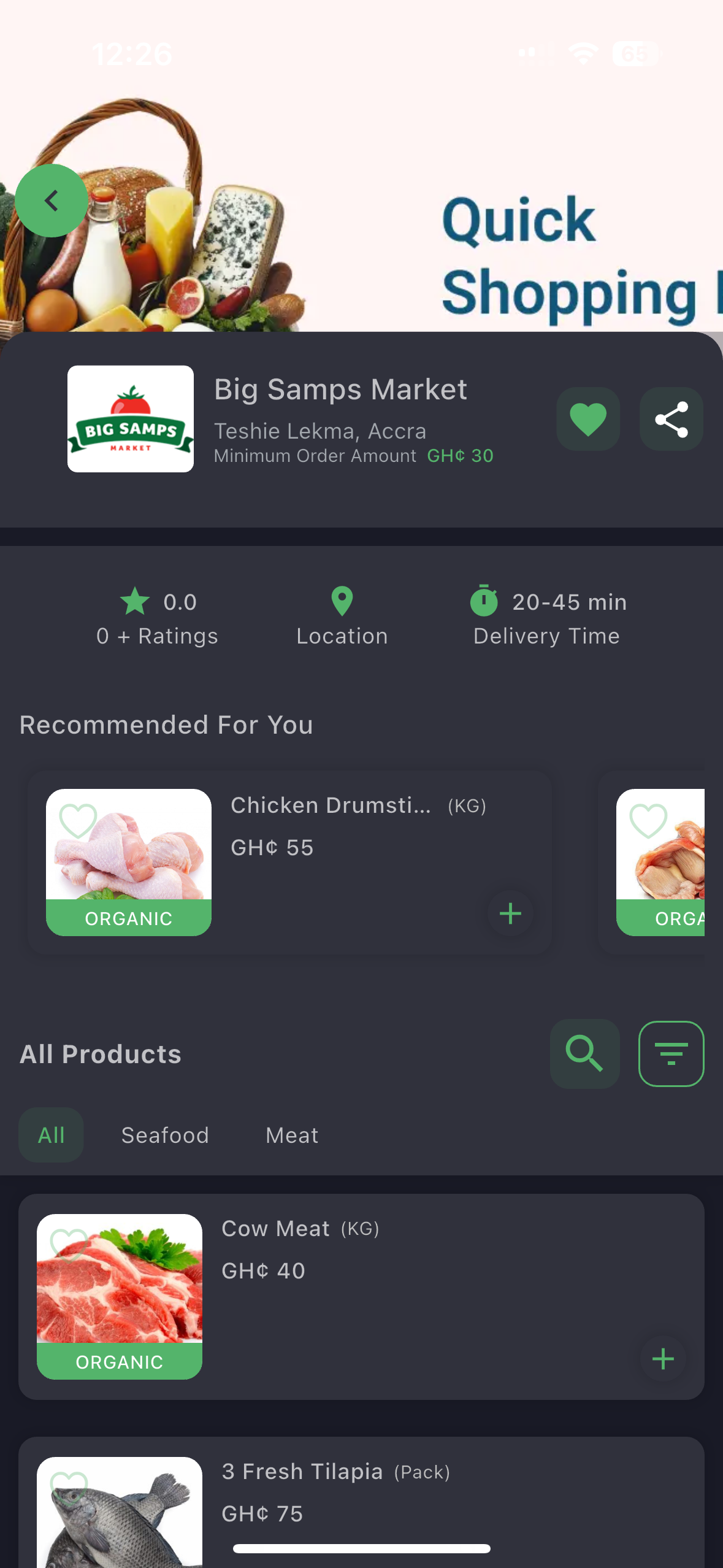The width and height of the screenshot is (723, 1568).
Task: Add Cow Meat to the cart
Action: coord(662,1359)
